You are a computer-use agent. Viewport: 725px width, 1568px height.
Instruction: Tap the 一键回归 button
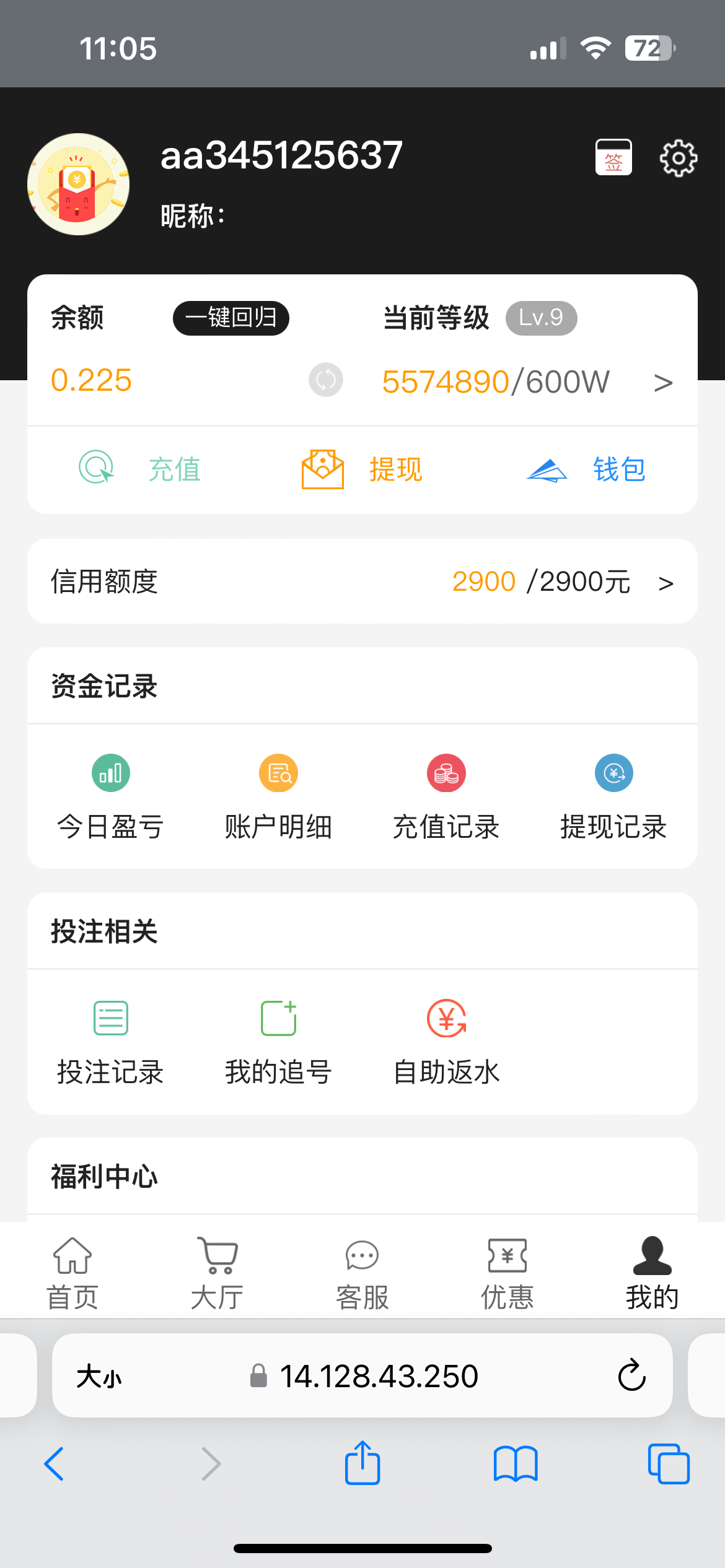point(231,318)
